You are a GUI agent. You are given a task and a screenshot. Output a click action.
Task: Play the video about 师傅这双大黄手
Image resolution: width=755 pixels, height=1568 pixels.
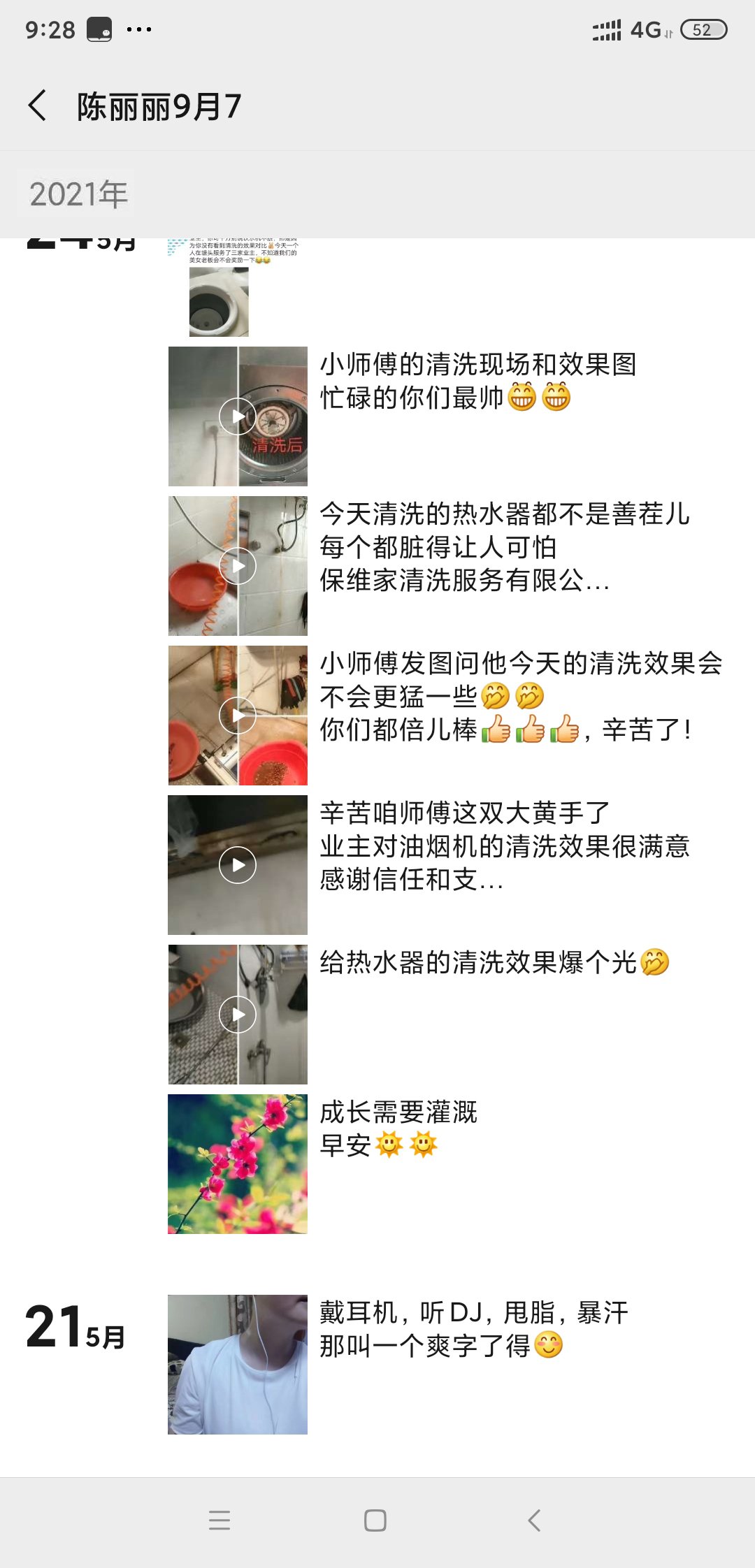(238, 864)
